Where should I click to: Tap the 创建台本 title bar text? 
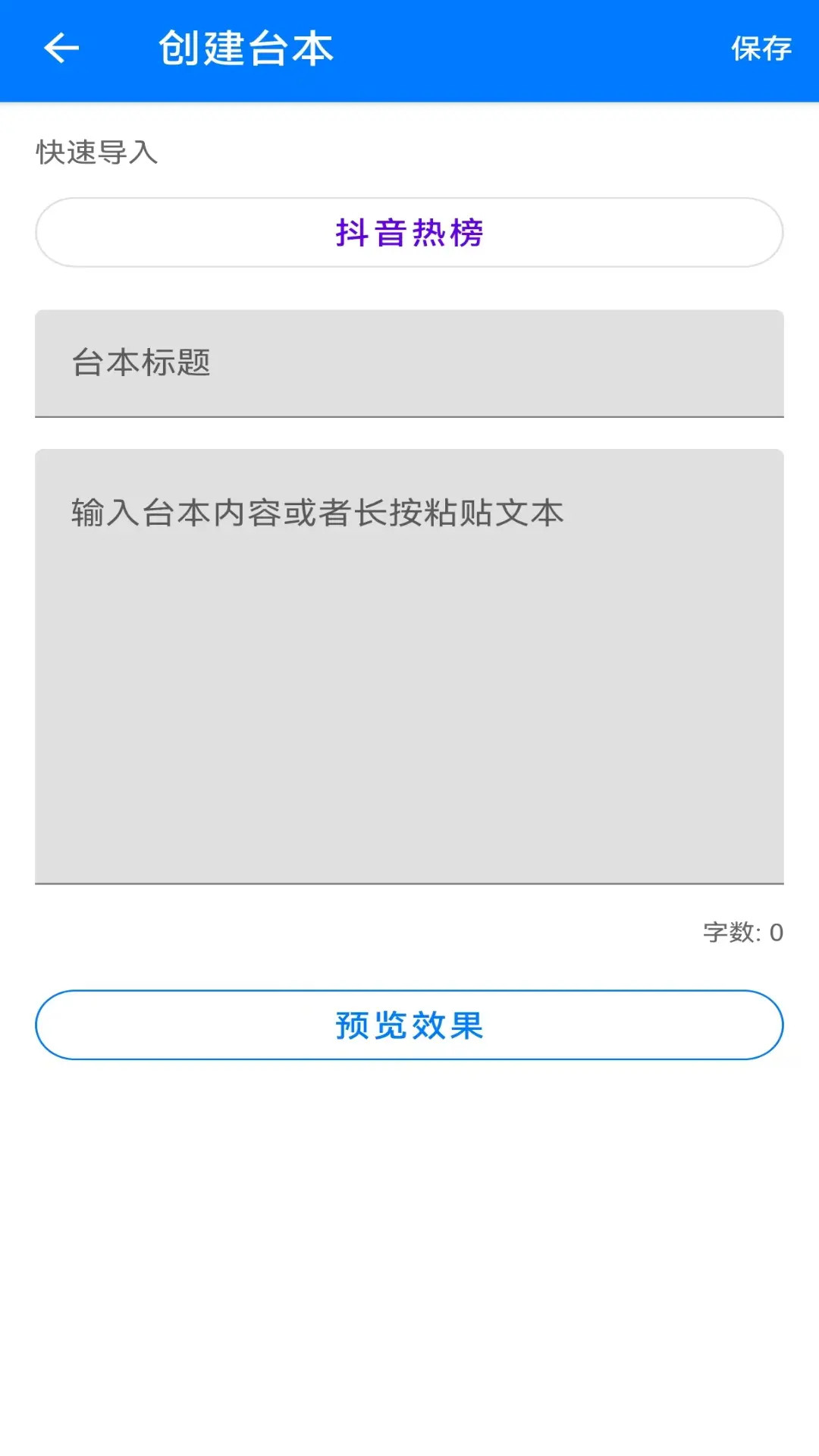pos(245,47)
